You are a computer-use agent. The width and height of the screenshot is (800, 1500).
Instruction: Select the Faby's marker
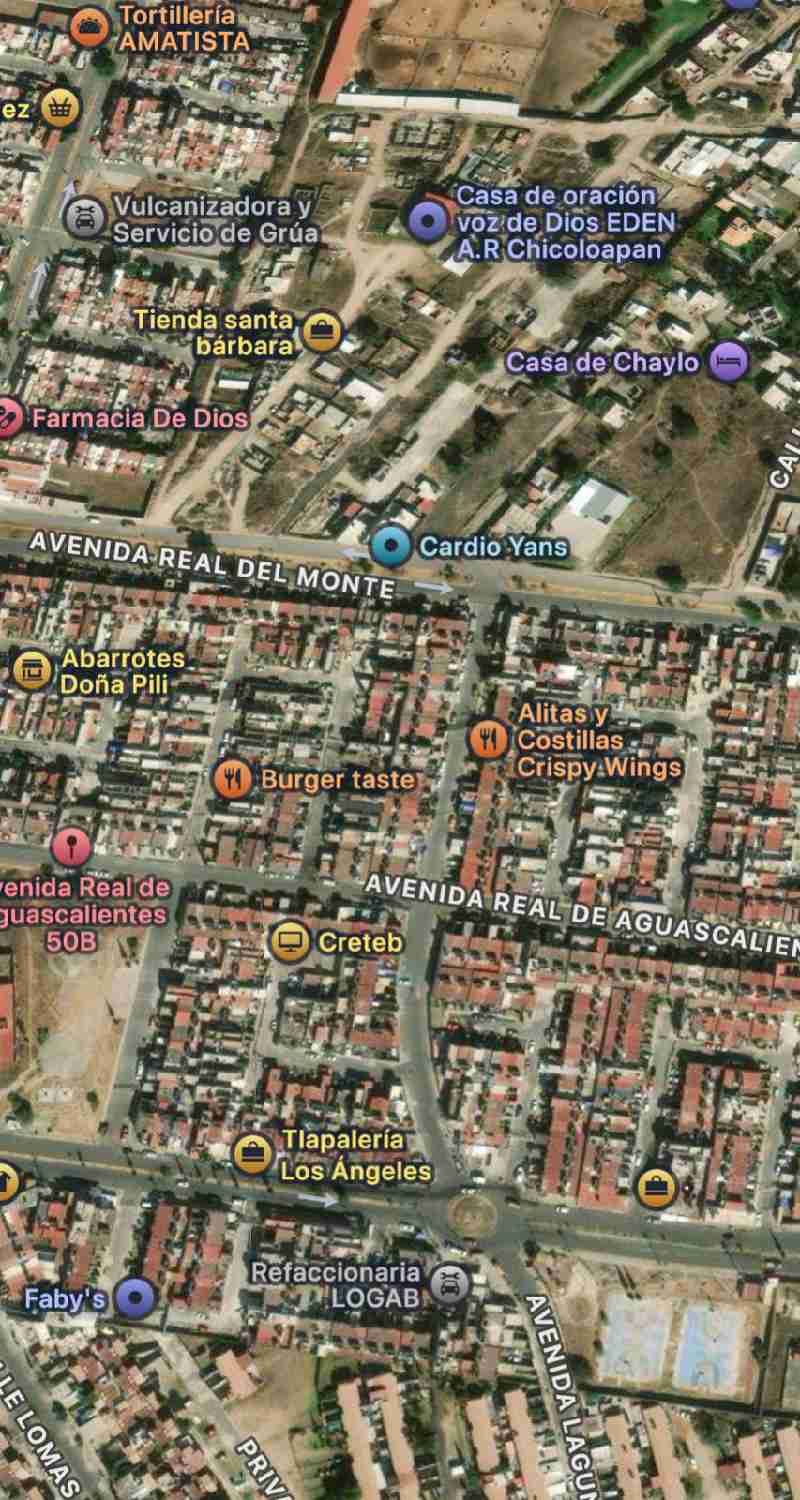(135, 1298)
